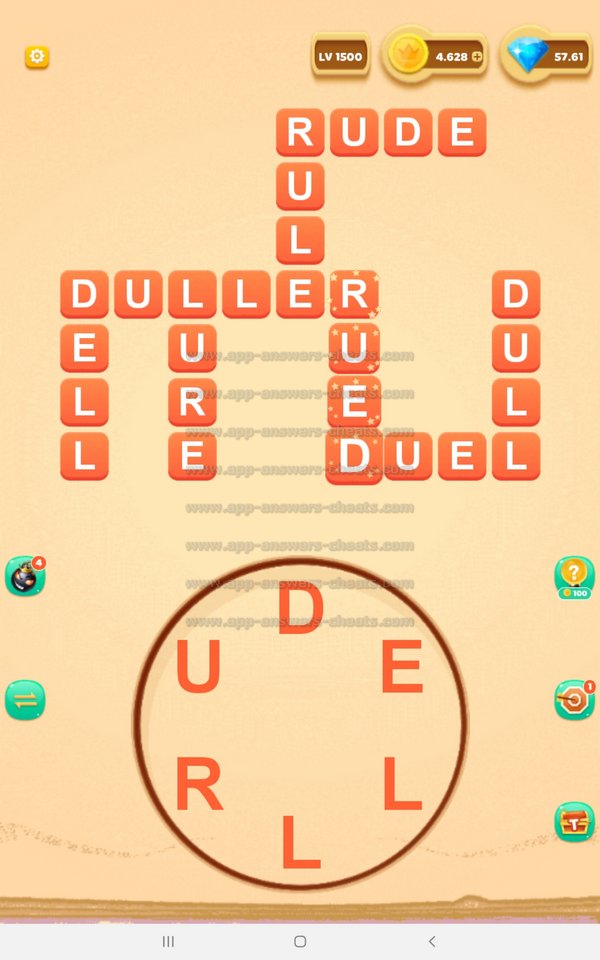Shuffle the letters in the wheel
600x960 pixels.
click(x=24, y=700)
